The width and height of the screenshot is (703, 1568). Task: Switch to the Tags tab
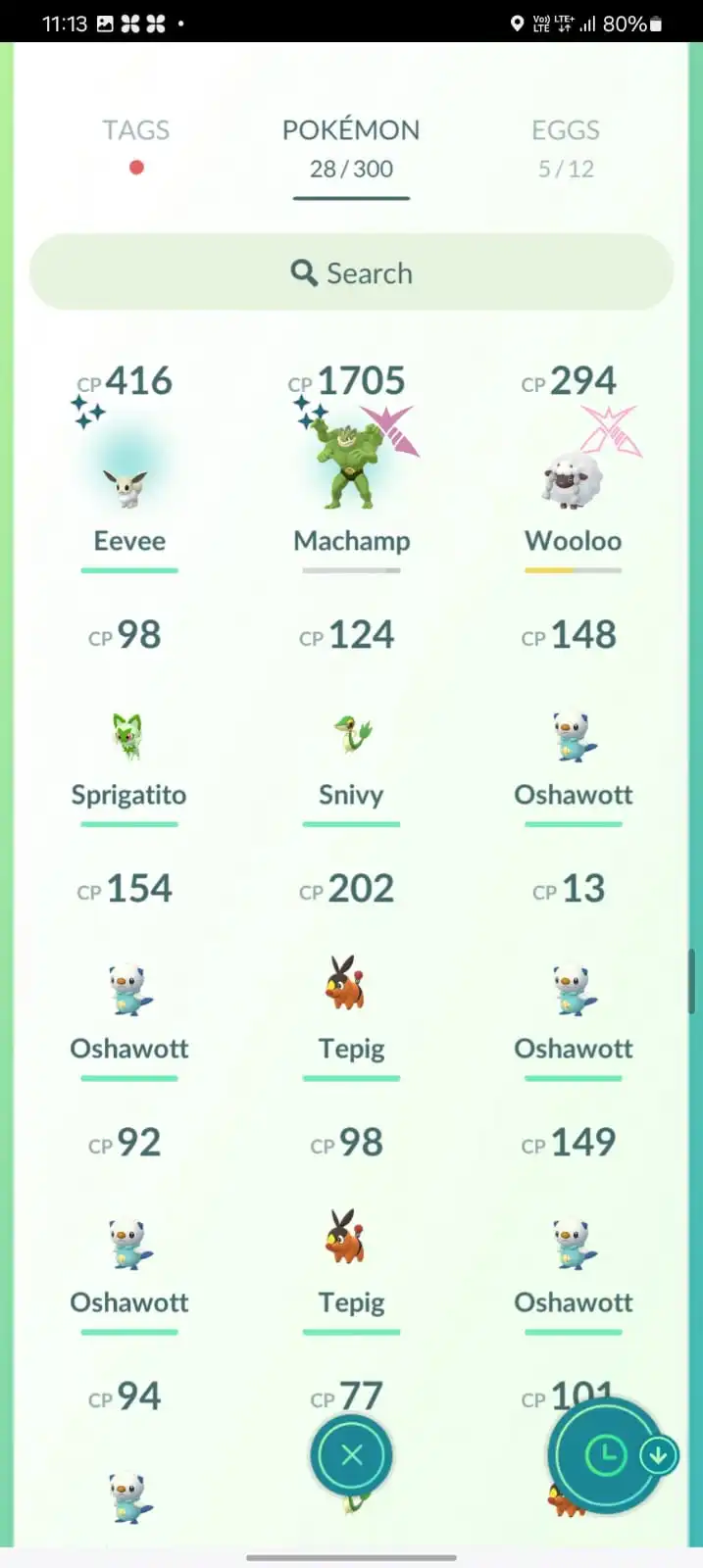pyautogui.click(x=136, y=130)
